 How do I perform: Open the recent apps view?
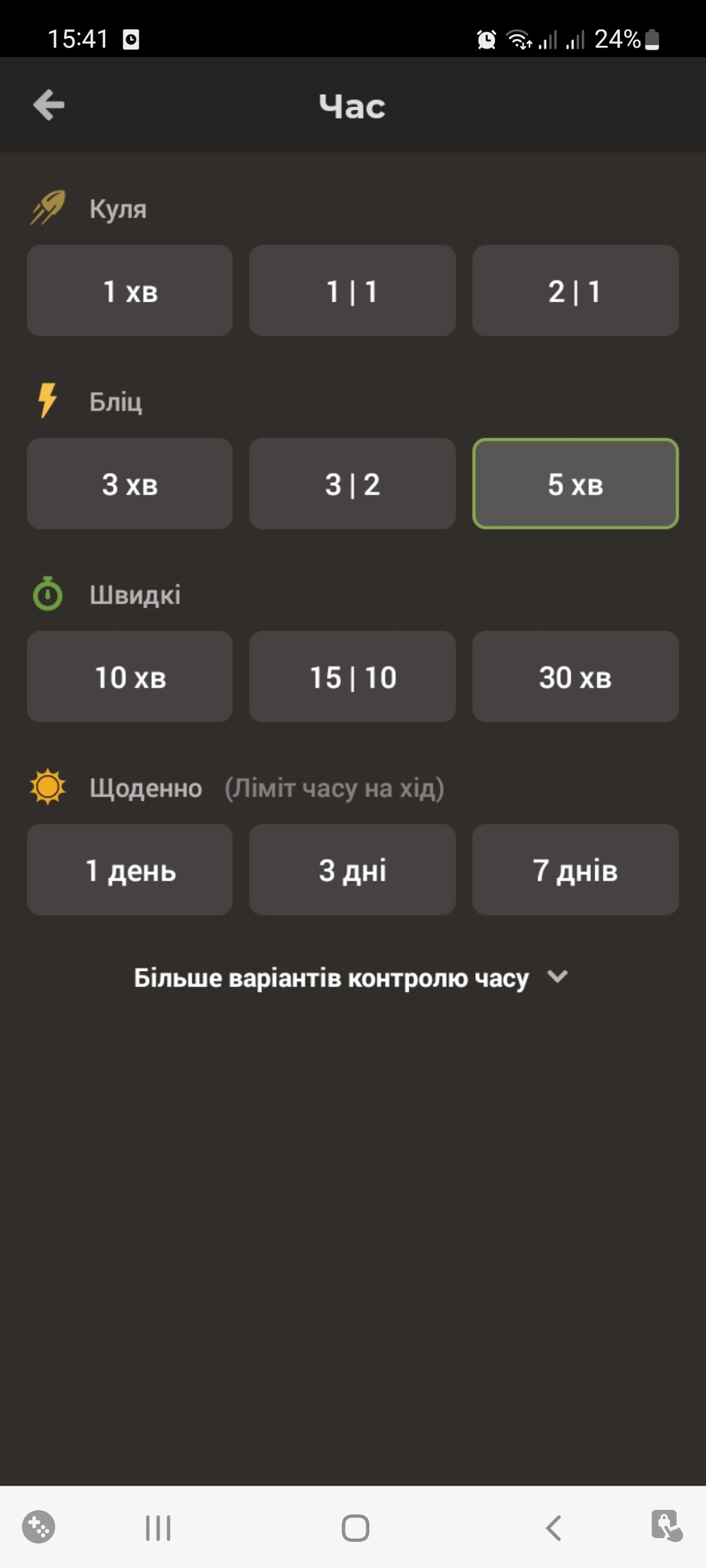(158, 1528)
